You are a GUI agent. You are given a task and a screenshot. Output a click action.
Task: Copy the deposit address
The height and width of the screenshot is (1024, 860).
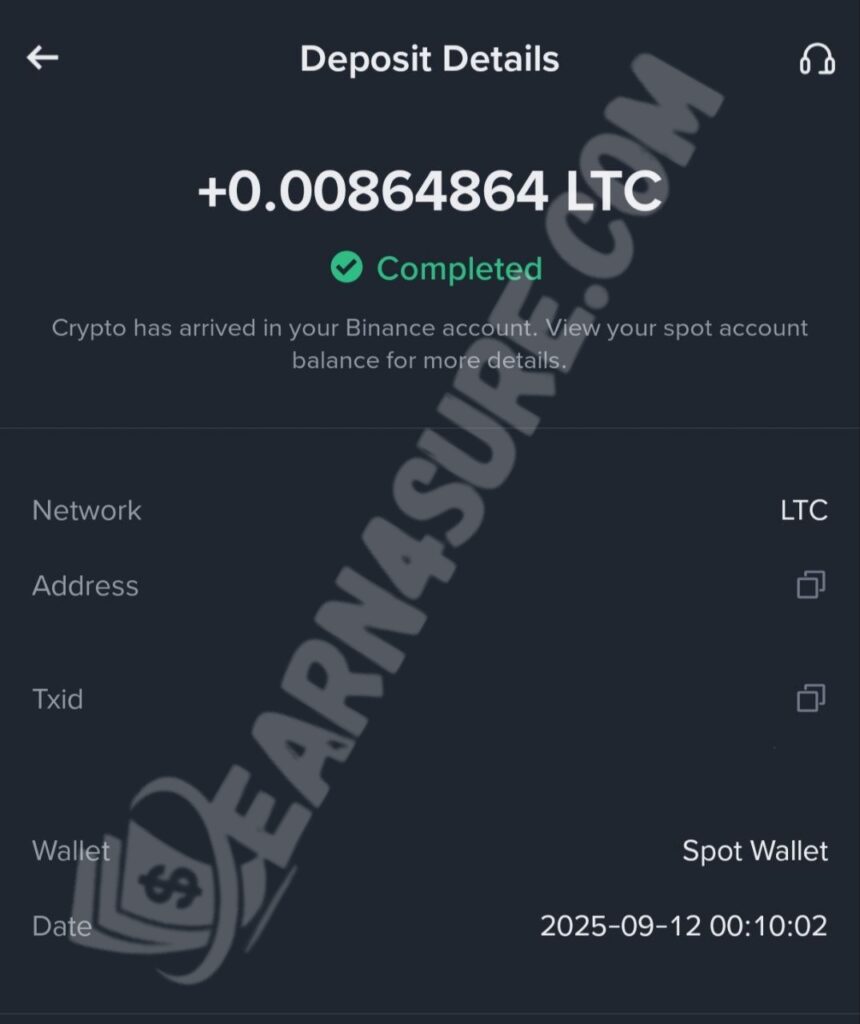810,585
